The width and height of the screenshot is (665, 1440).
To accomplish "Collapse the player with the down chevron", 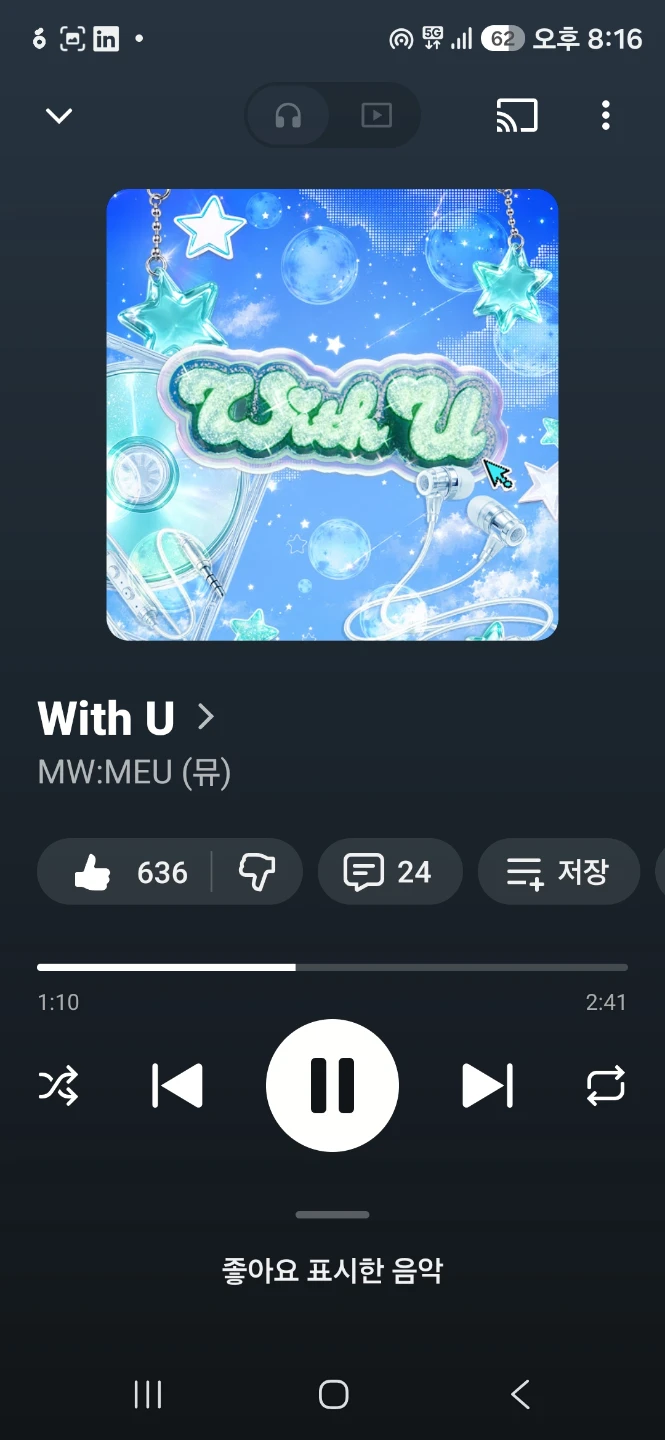I will click(59, 116).
